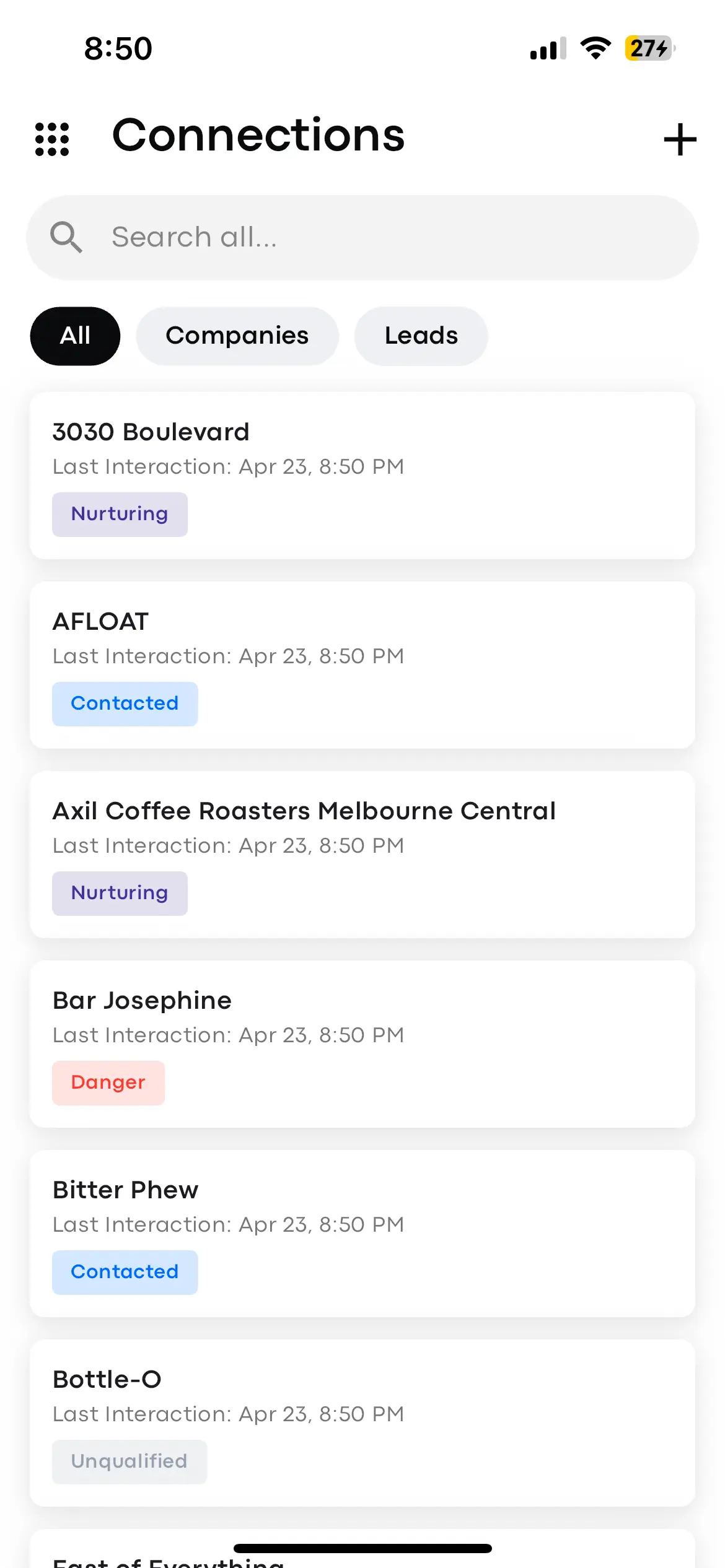725x1568 pixels.
Task: Open the Bitter Phew connection card
Action: (362, 1231)
